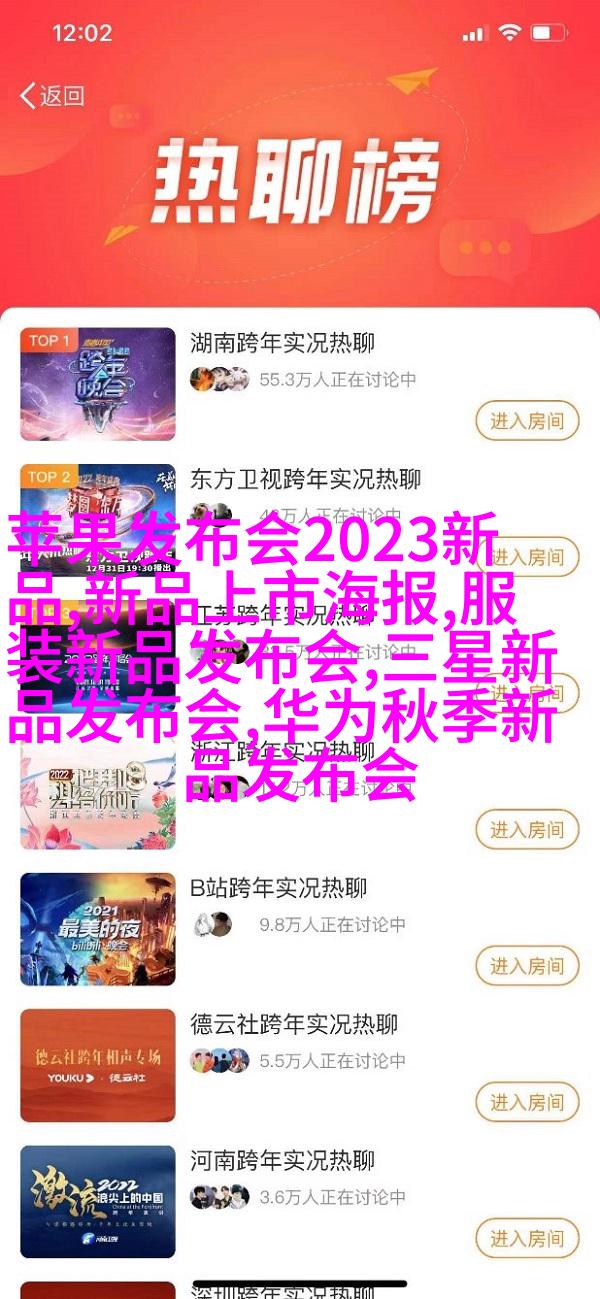
Task: Open the 河南跨年实况热聊 thumbnail
Action: 97,1203
